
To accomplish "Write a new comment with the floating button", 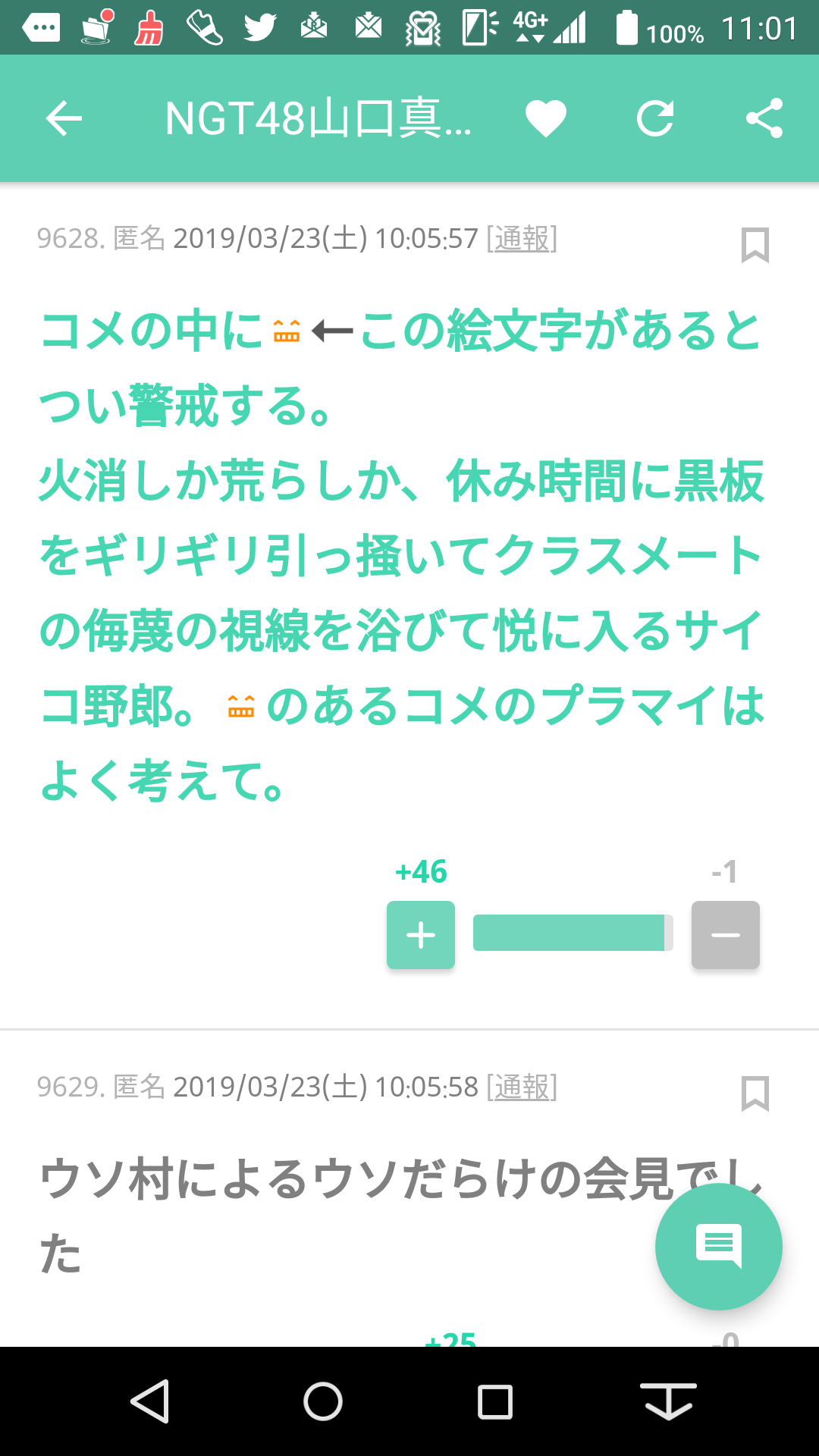I will click(x=719, y=1247).
